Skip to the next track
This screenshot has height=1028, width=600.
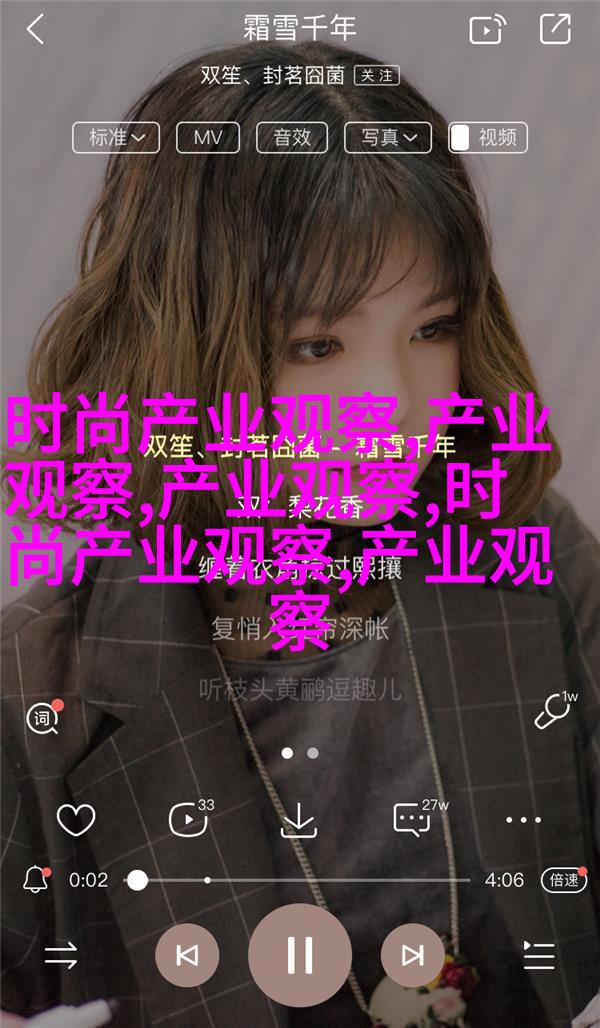(412, 956)
